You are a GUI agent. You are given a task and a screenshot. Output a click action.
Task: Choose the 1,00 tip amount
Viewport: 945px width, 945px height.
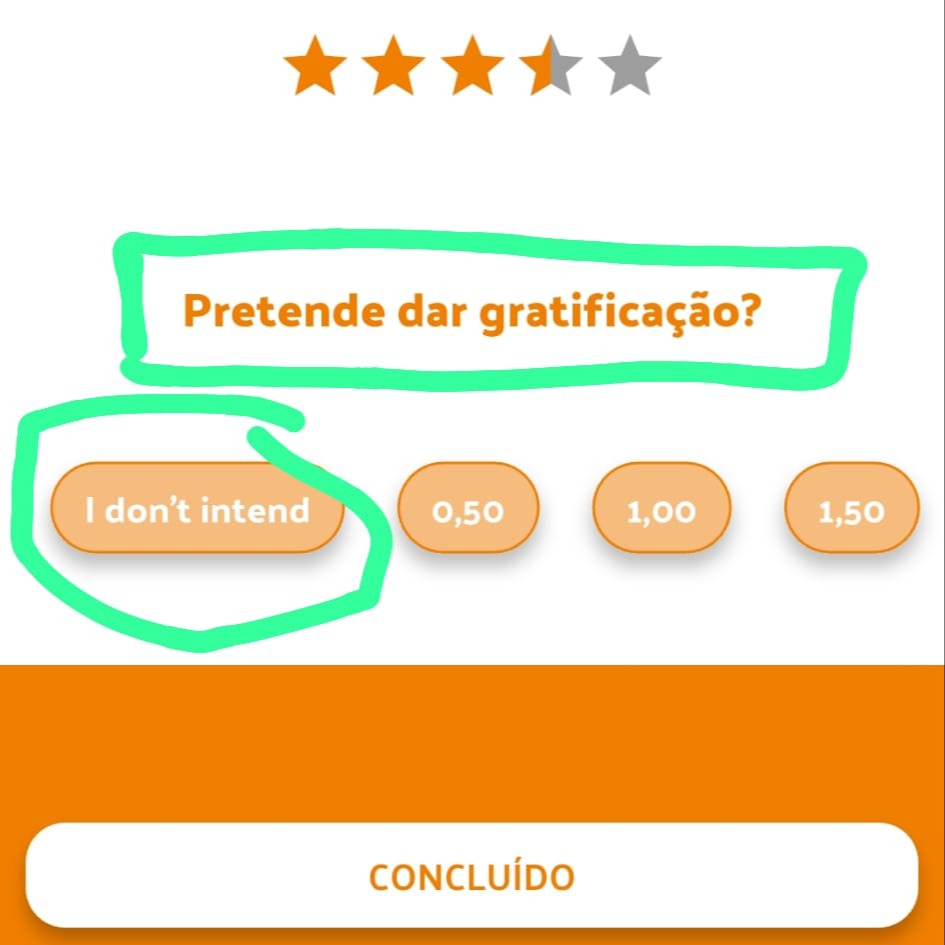pos(661,511)
